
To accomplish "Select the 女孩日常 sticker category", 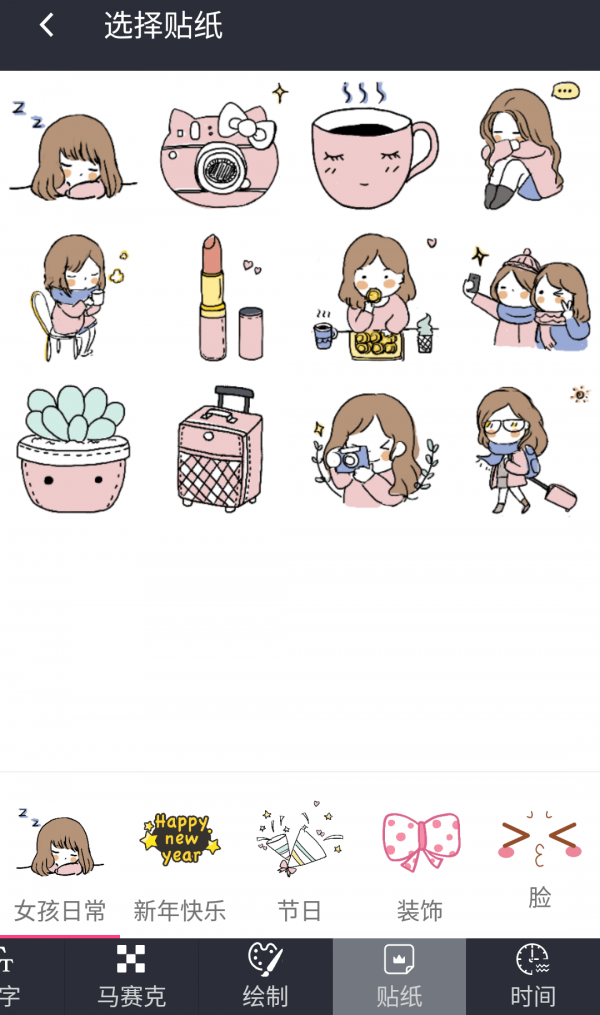I will pyautogui.click(x=60, y=862).
